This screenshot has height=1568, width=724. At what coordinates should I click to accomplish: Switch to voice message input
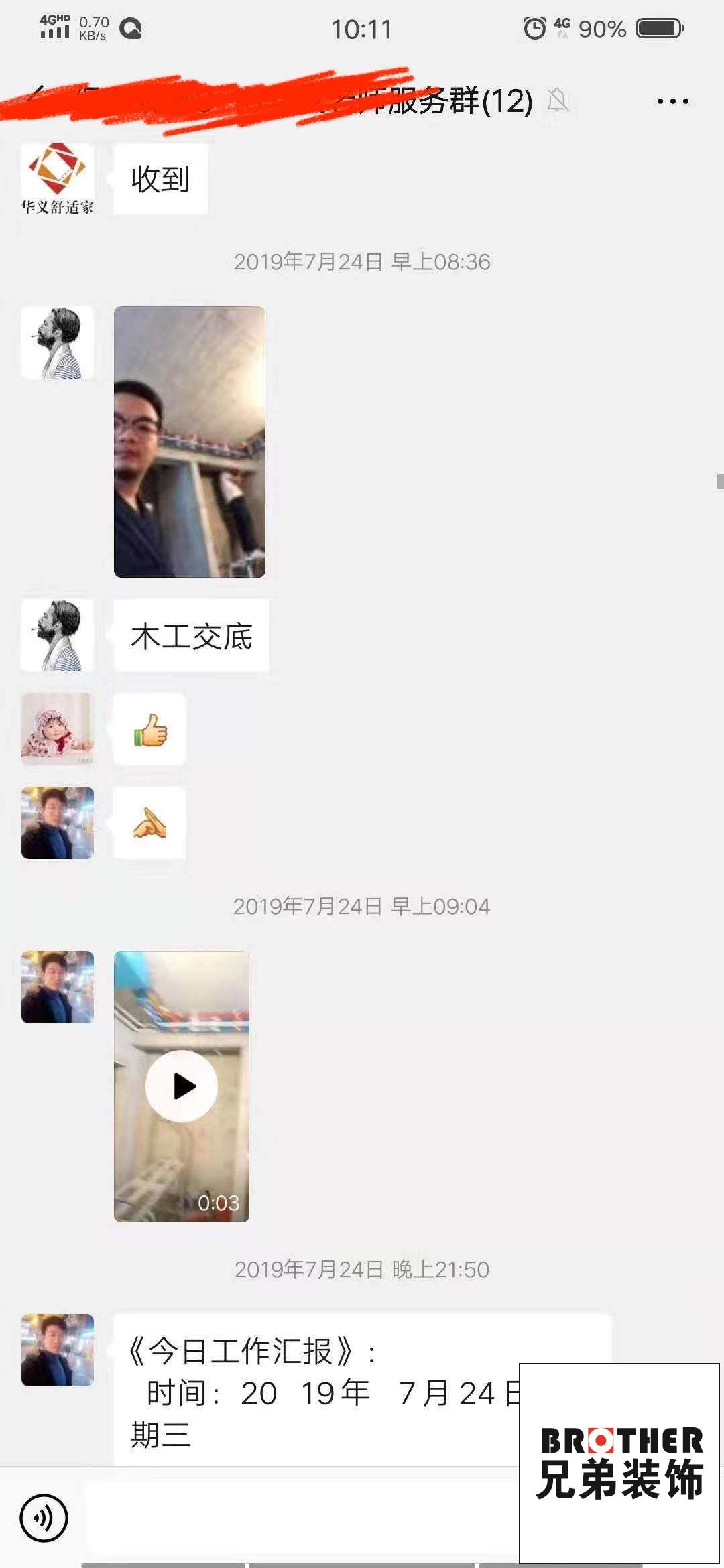tap(44, 1518)
